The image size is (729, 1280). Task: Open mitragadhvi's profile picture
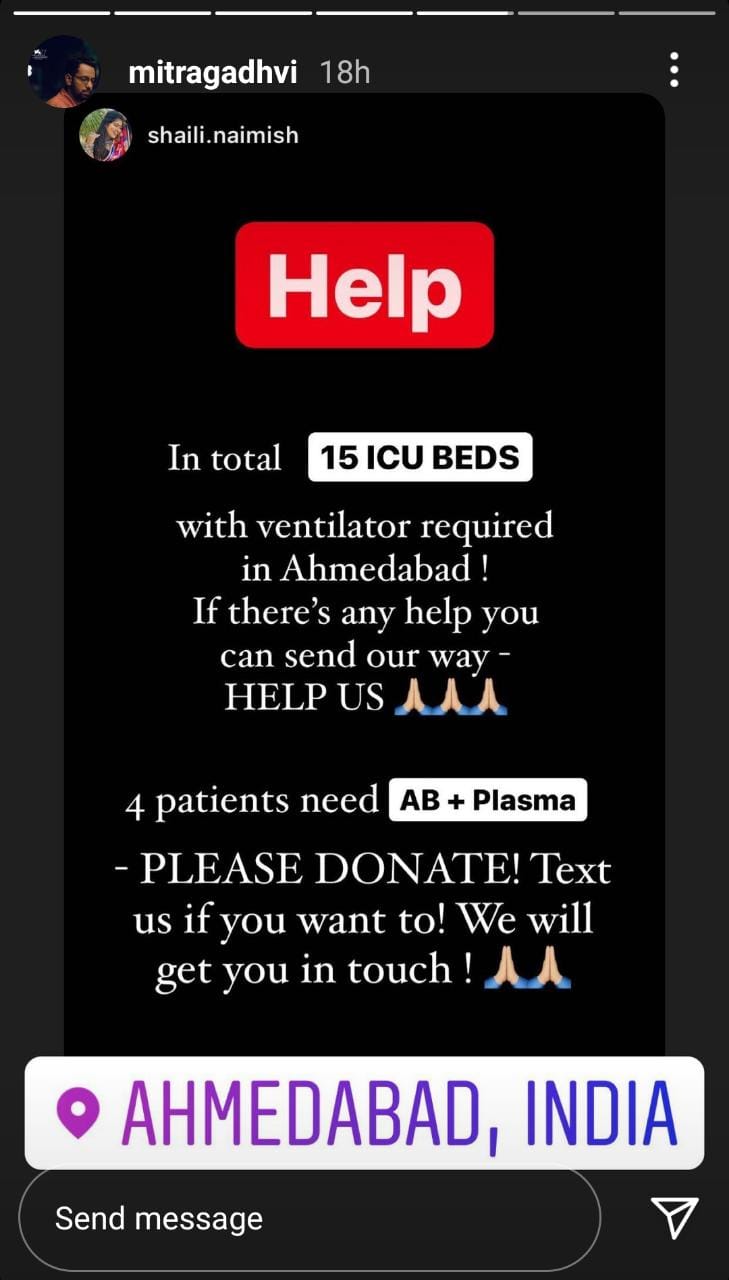(63, 71)
